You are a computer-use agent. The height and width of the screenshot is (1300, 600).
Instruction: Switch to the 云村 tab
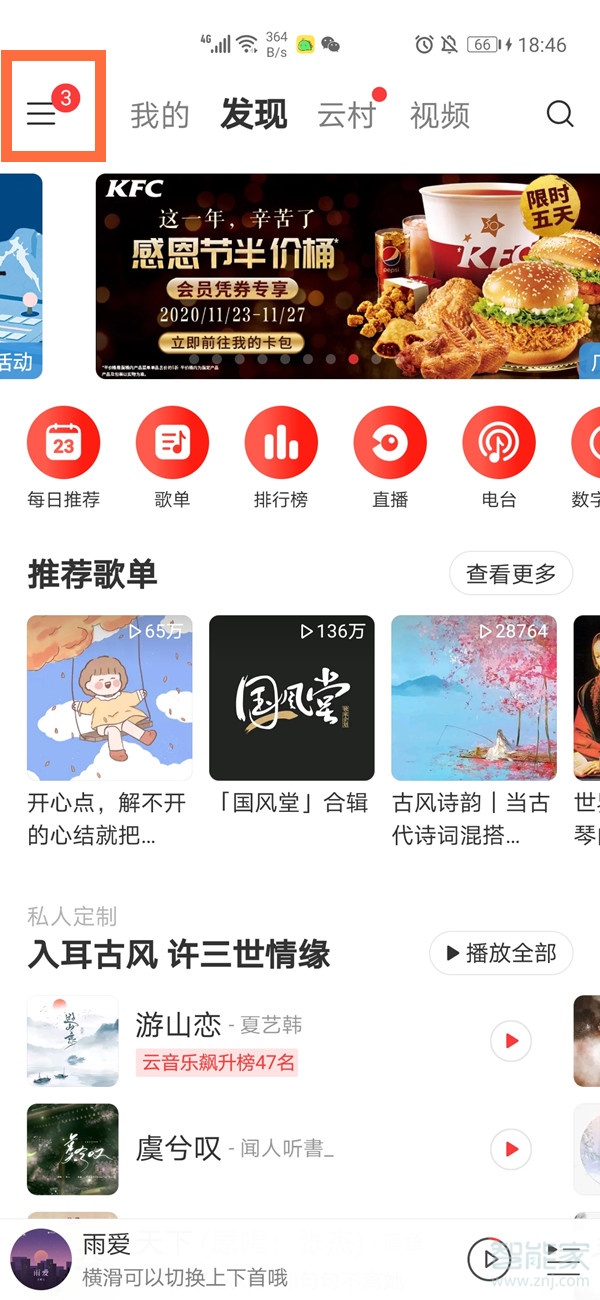click(346, 115)
